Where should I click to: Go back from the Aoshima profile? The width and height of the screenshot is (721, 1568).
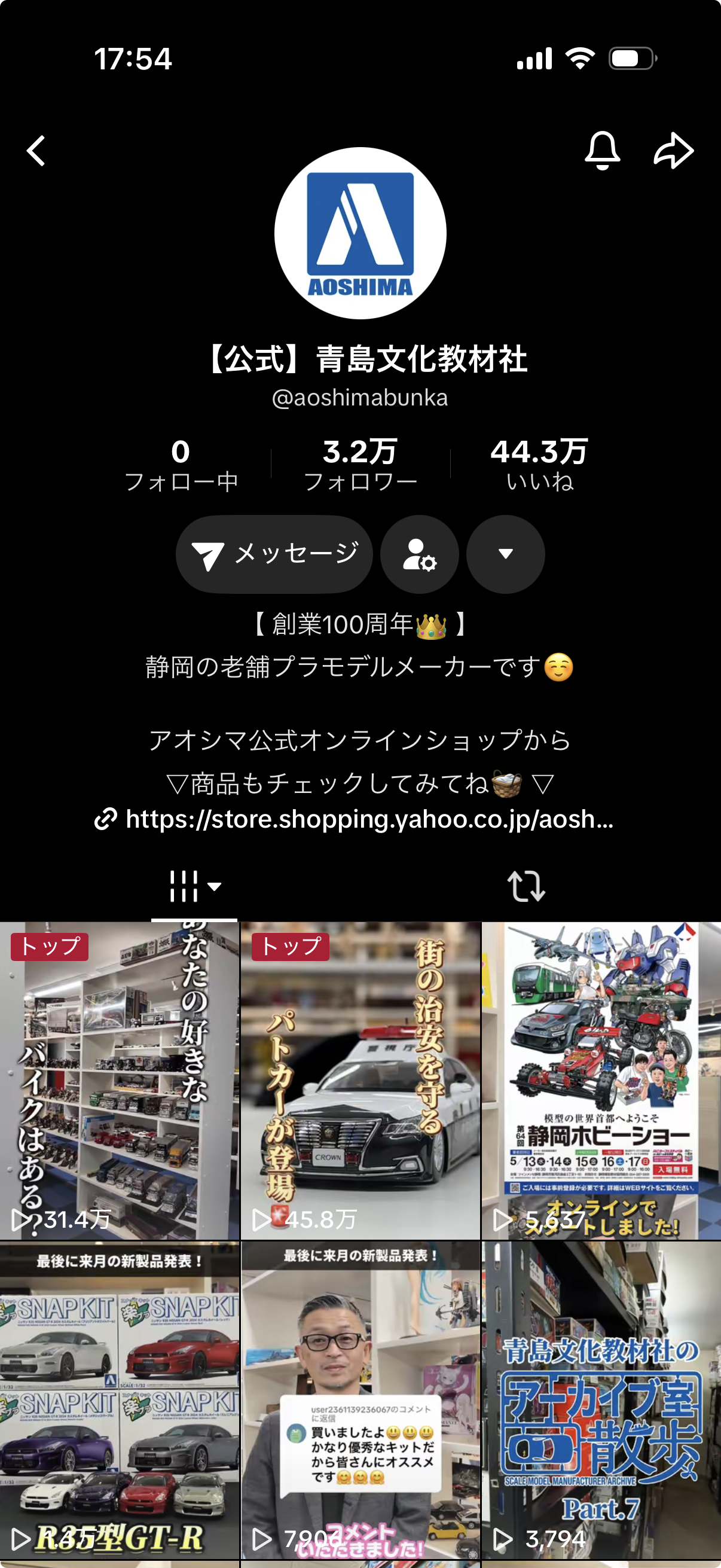coord(36,151)
